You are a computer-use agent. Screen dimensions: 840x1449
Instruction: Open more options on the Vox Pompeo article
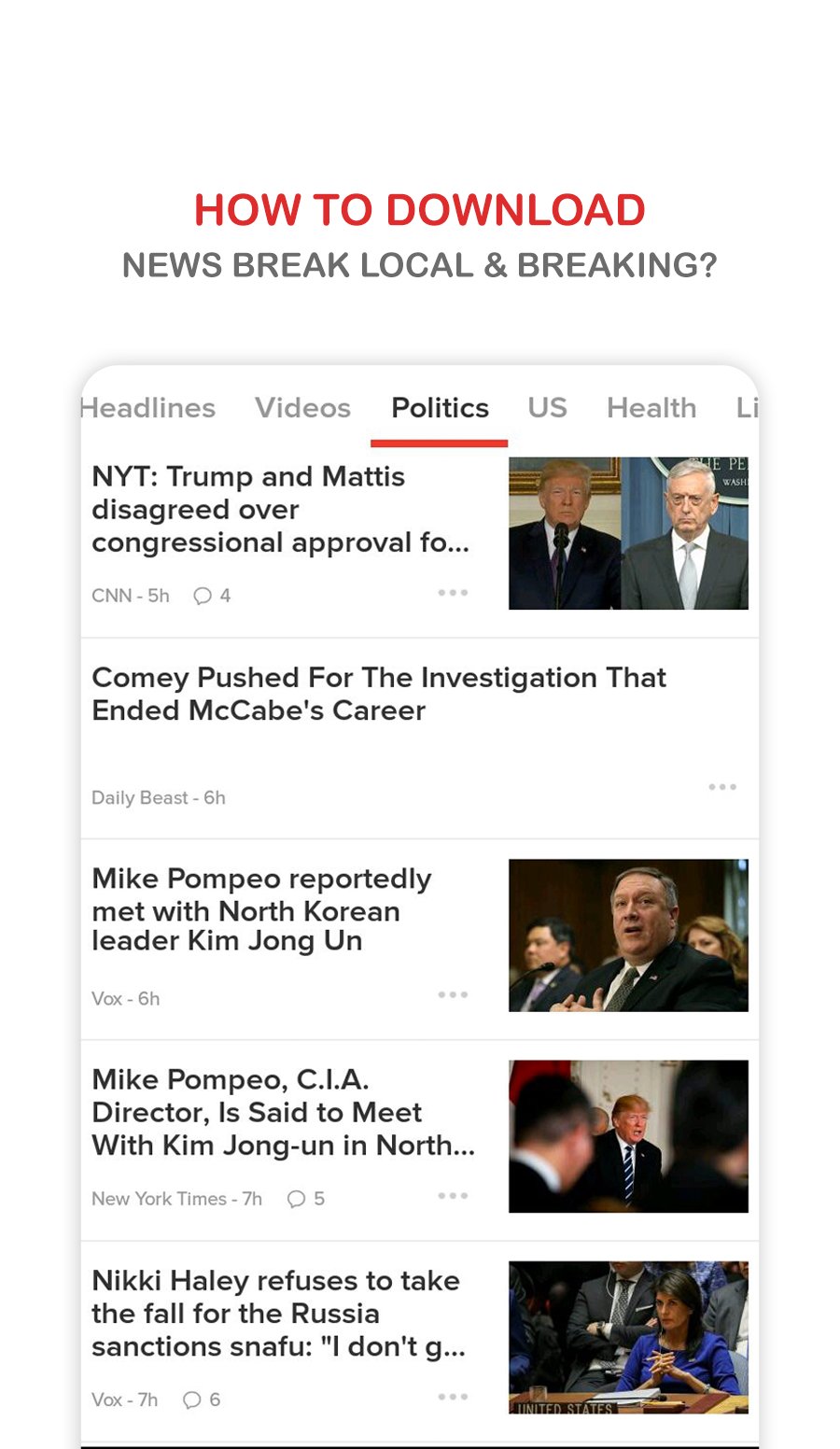coord(454,994)
